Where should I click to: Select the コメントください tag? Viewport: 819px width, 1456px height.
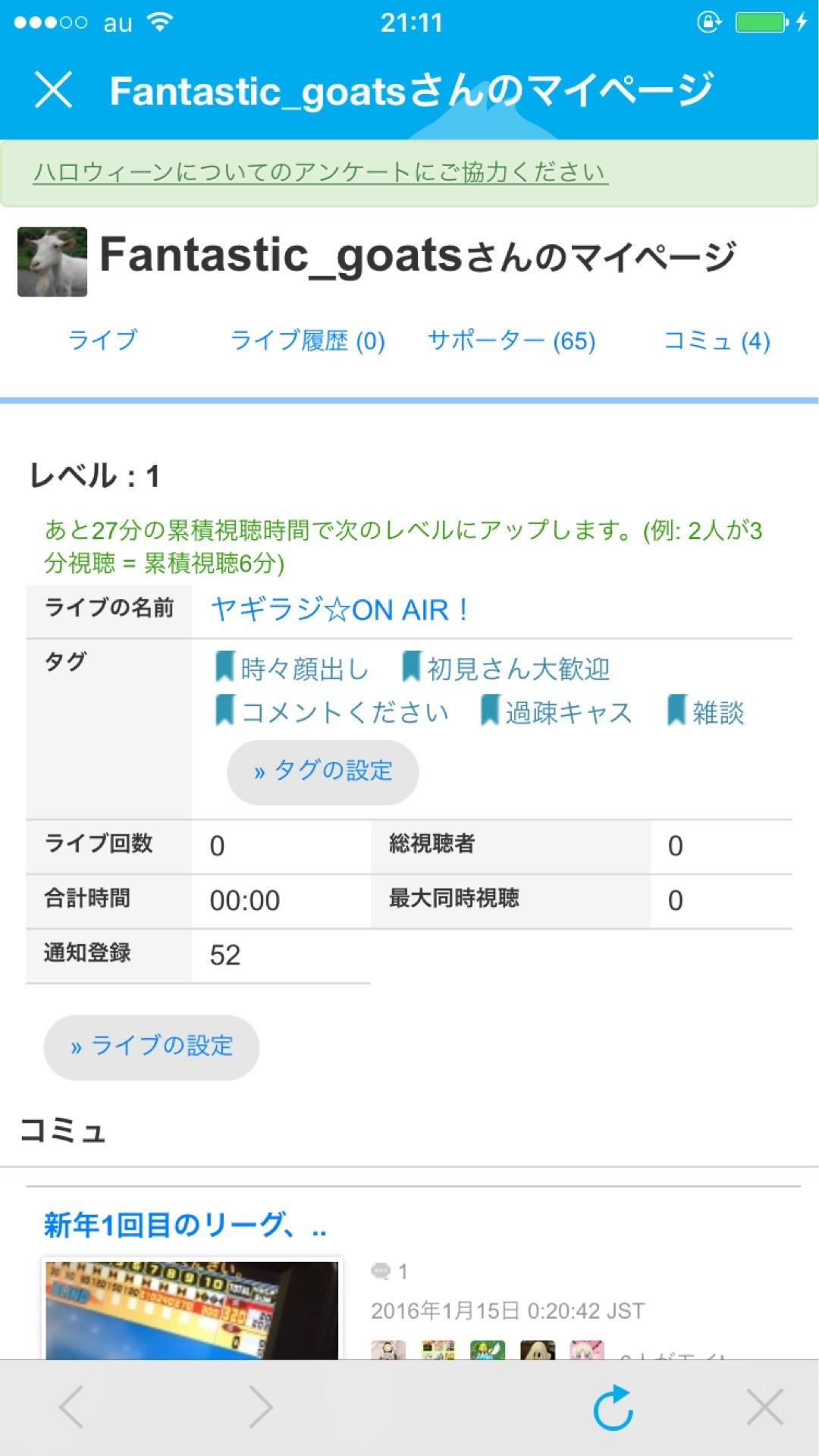(333, 712)
